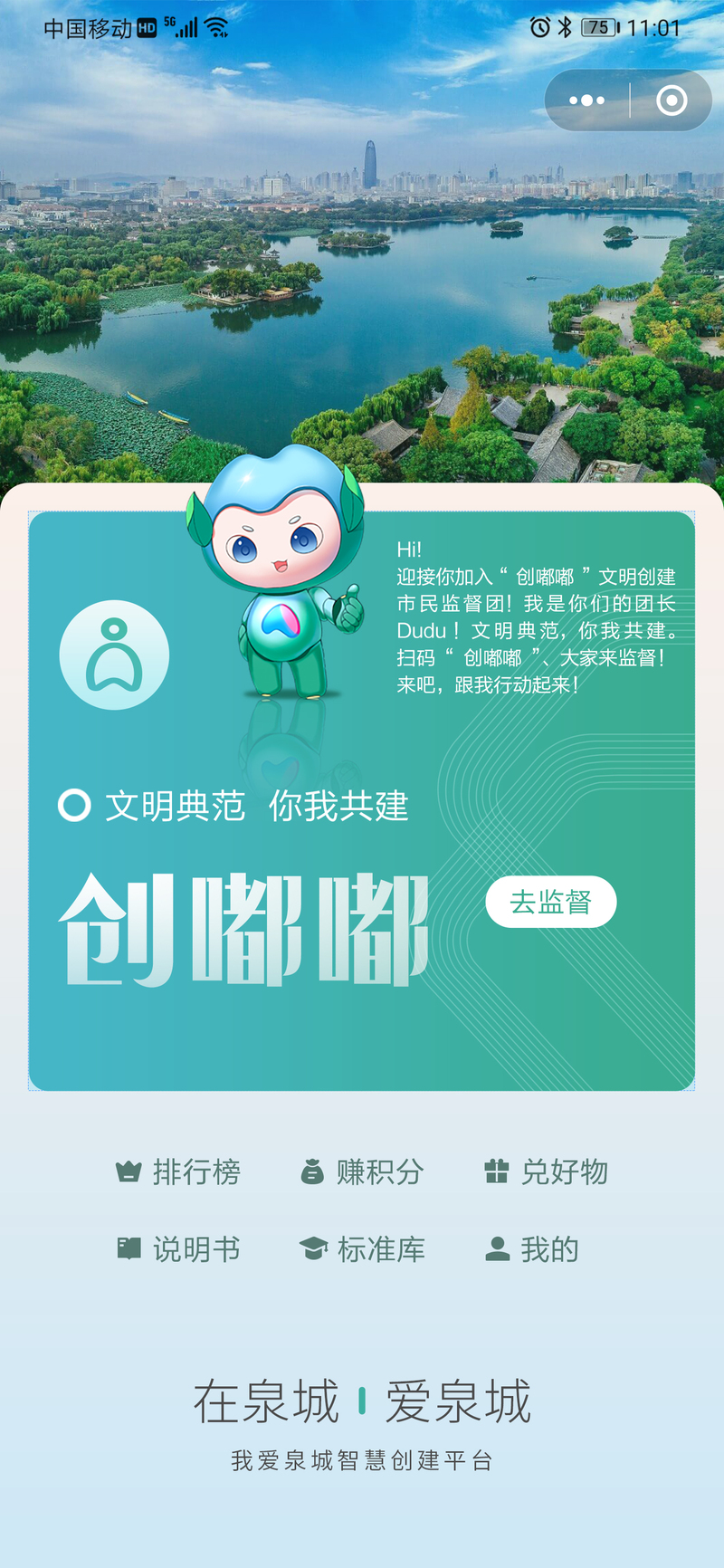The height and width of the screenshot is (1568, 724).
Task: Open 兑好物 rewards exchange
Action: coord(546,1171)
